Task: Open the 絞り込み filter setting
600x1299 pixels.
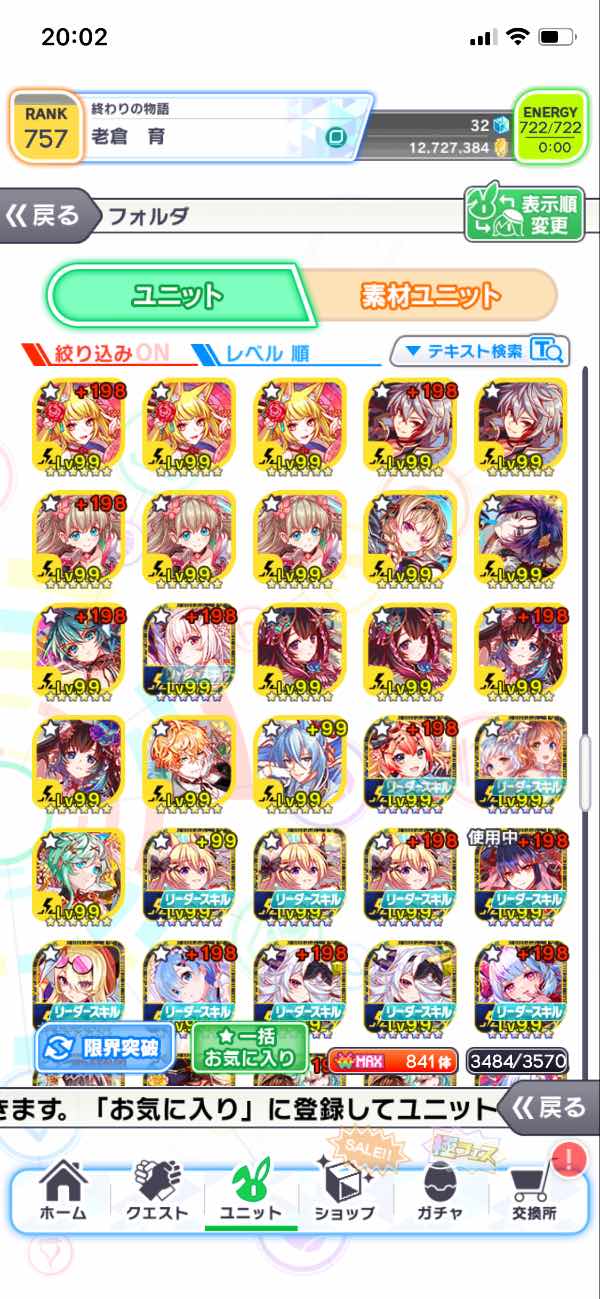Action: point(97,352)
